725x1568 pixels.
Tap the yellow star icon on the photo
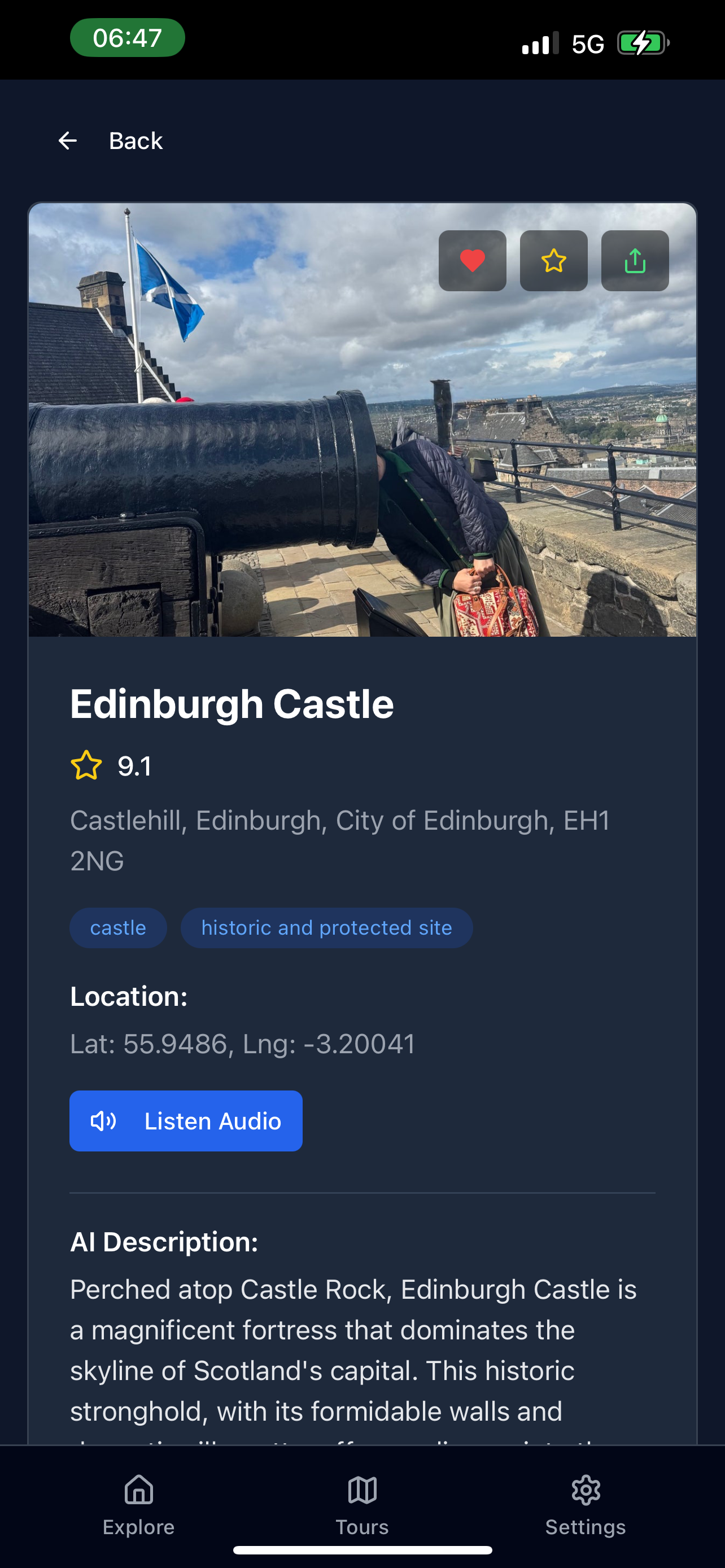[x=553, y=261]
